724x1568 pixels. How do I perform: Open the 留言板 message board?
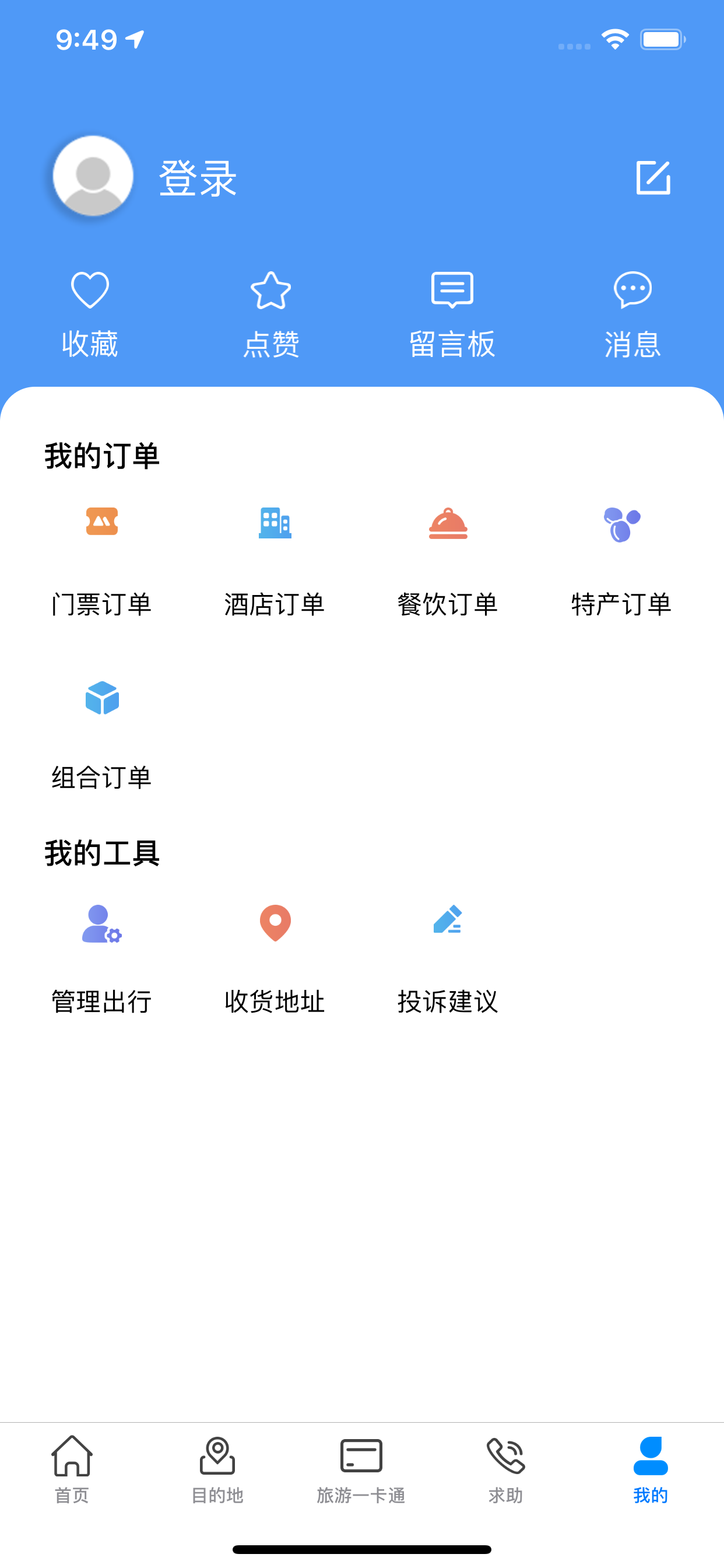[451, 314]
